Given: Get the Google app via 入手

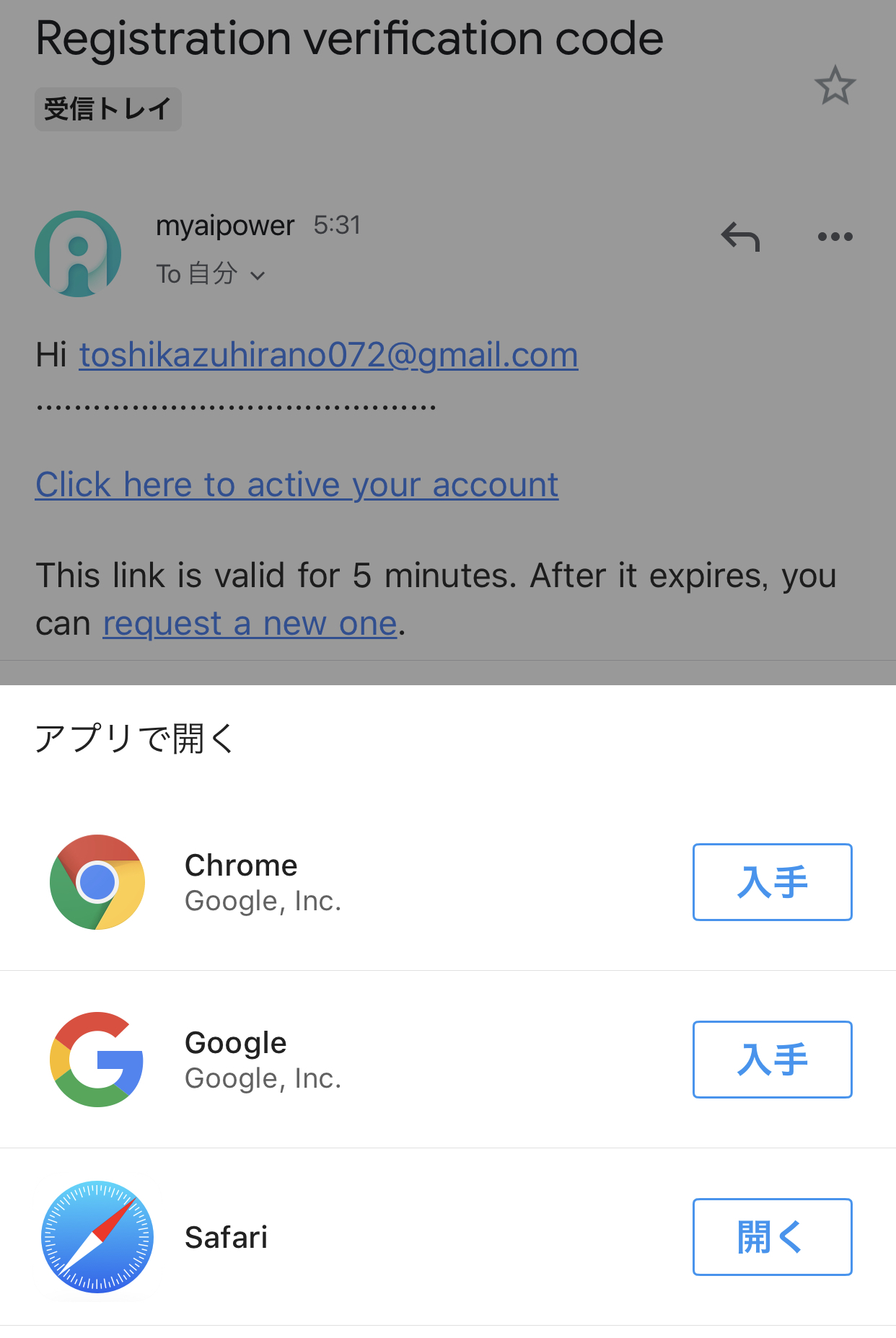Looking at the screenshot, I should pos(772,1059).
